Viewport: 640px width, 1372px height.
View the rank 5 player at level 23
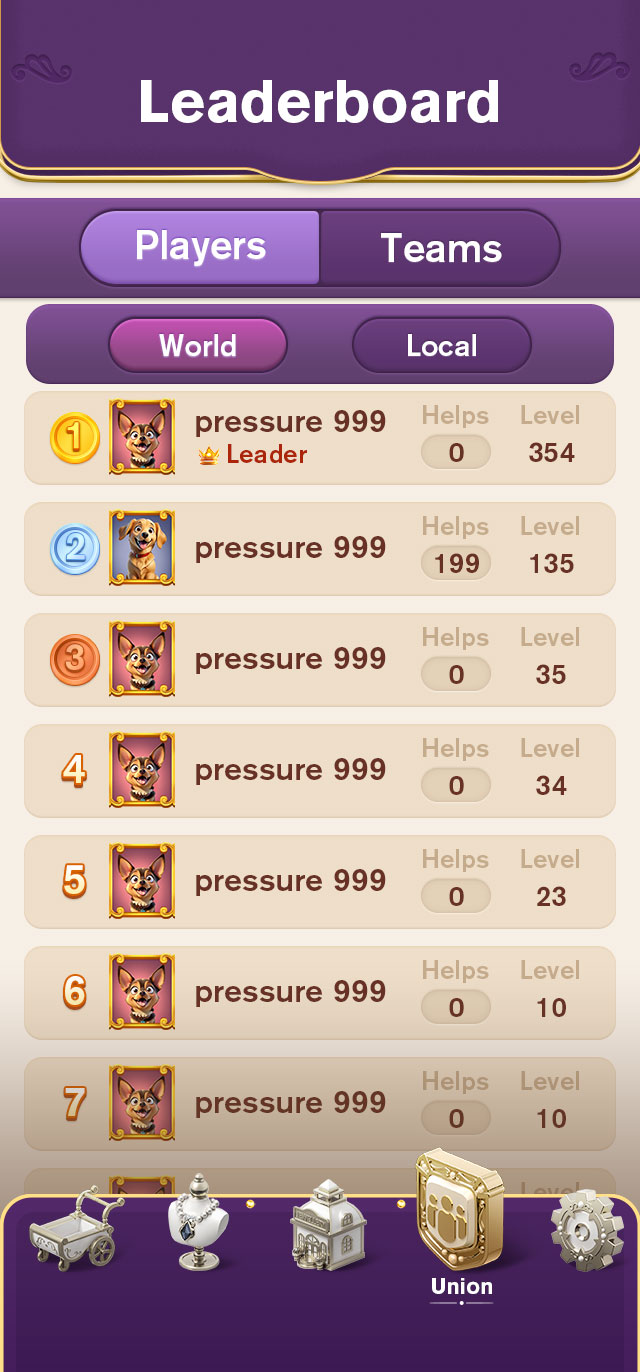pos(319,882)
